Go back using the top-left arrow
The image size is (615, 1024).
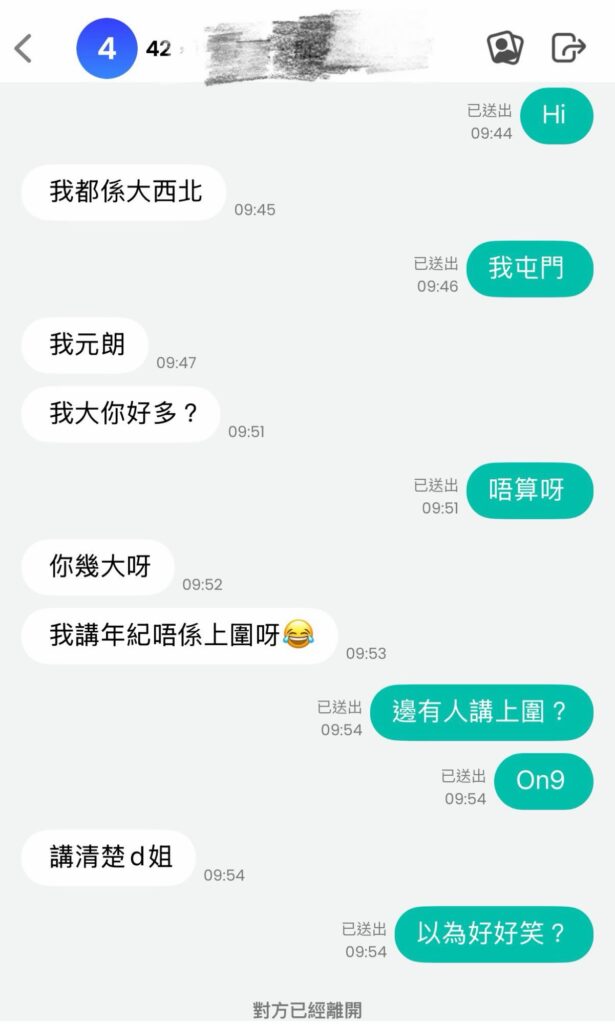point(24,48)
